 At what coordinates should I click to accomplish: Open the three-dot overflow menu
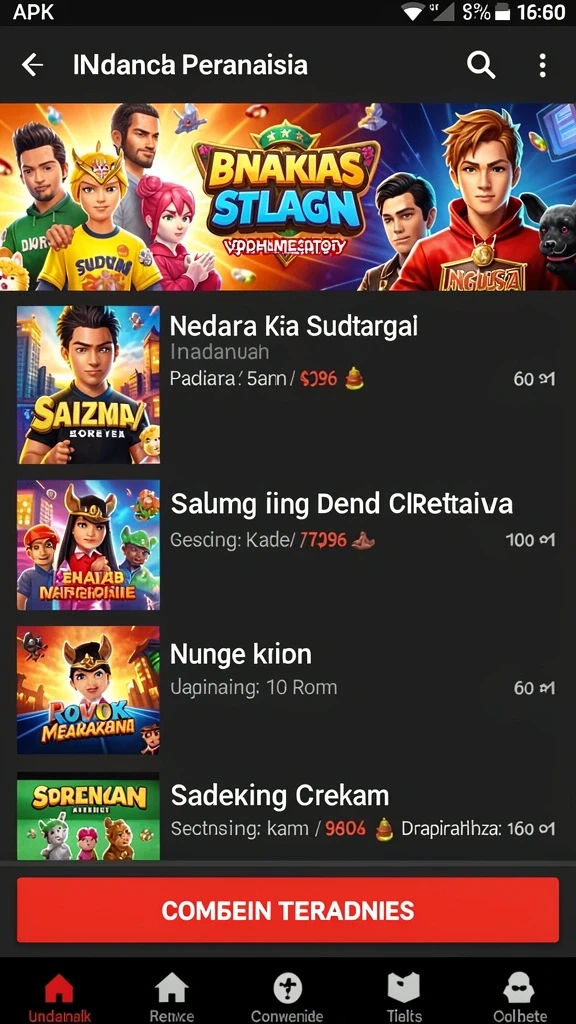(542, 65)
